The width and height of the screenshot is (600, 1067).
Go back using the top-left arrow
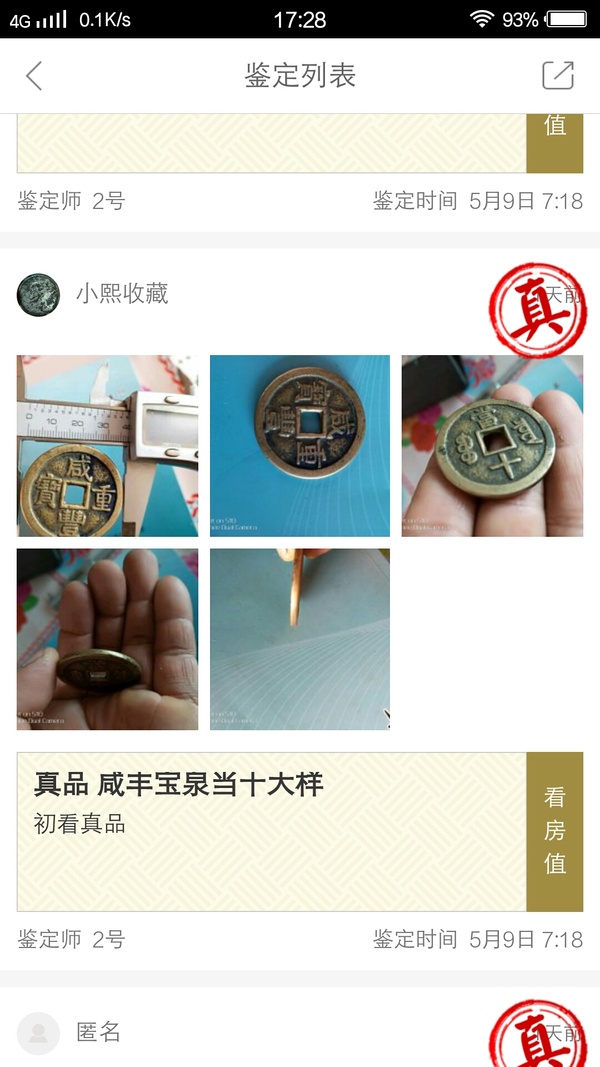click(34, 76)
